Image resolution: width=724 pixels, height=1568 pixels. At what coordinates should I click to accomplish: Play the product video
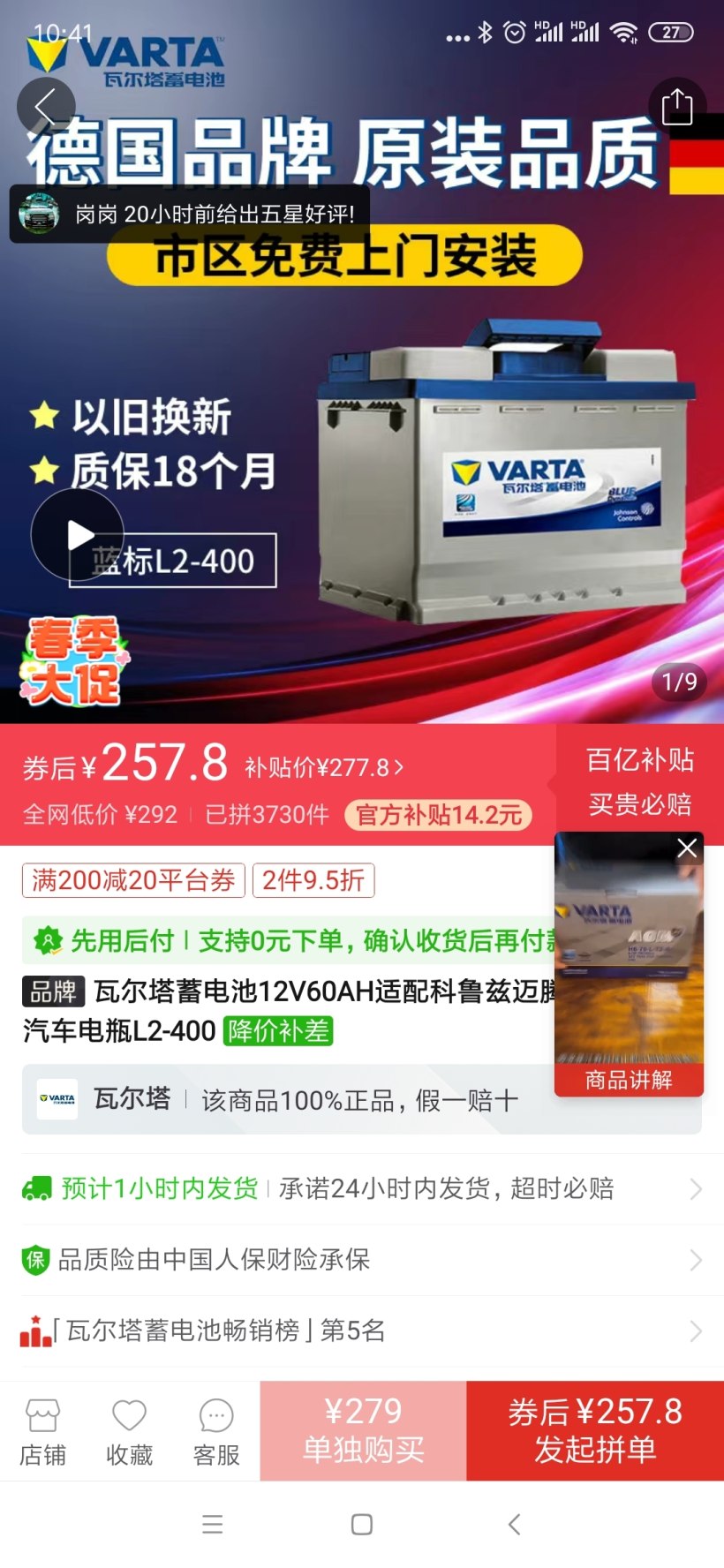click(x=78, y=534)
